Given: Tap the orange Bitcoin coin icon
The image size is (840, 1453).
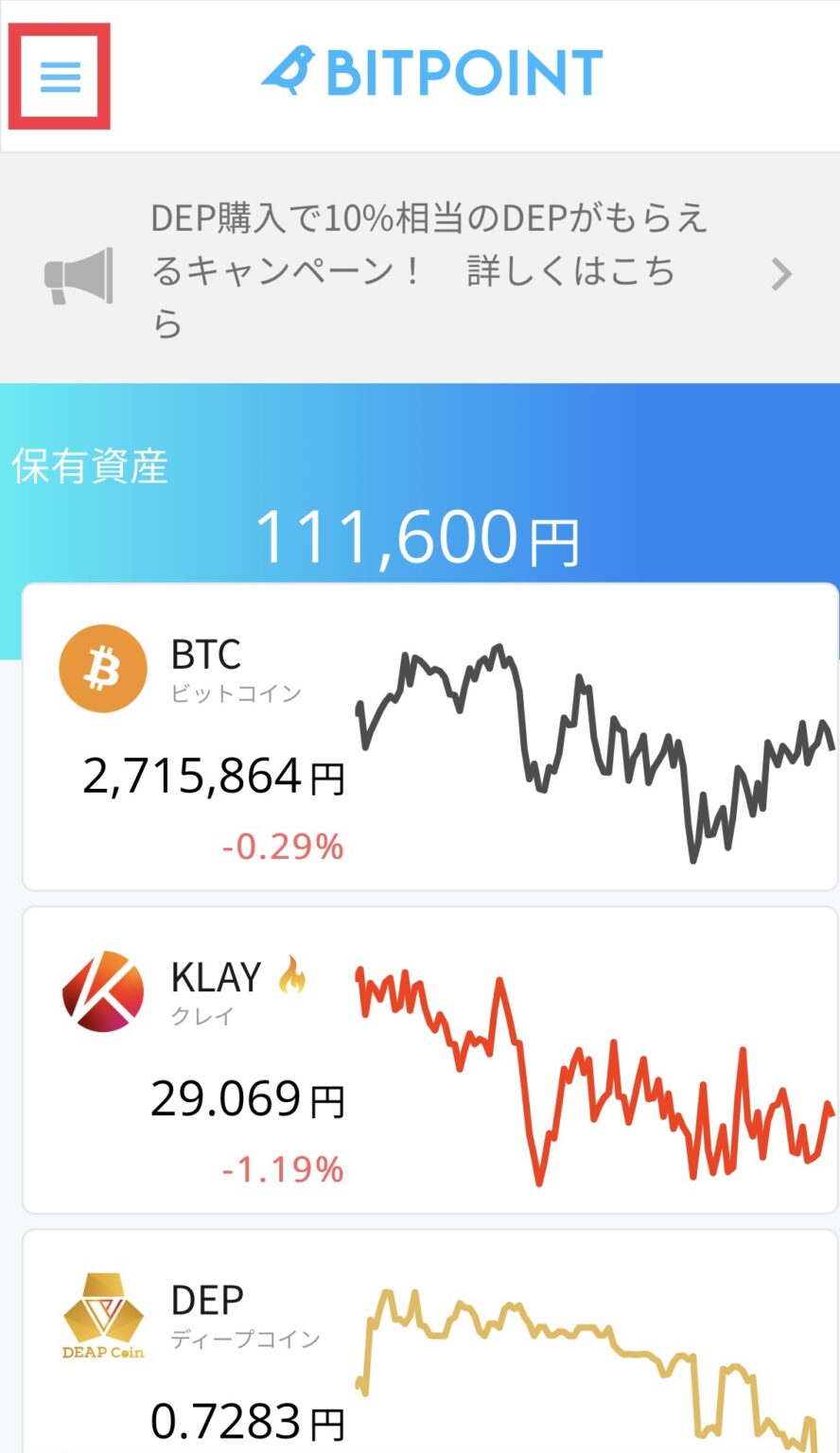Looking at the screenshot, I should [x=102, y=667].
